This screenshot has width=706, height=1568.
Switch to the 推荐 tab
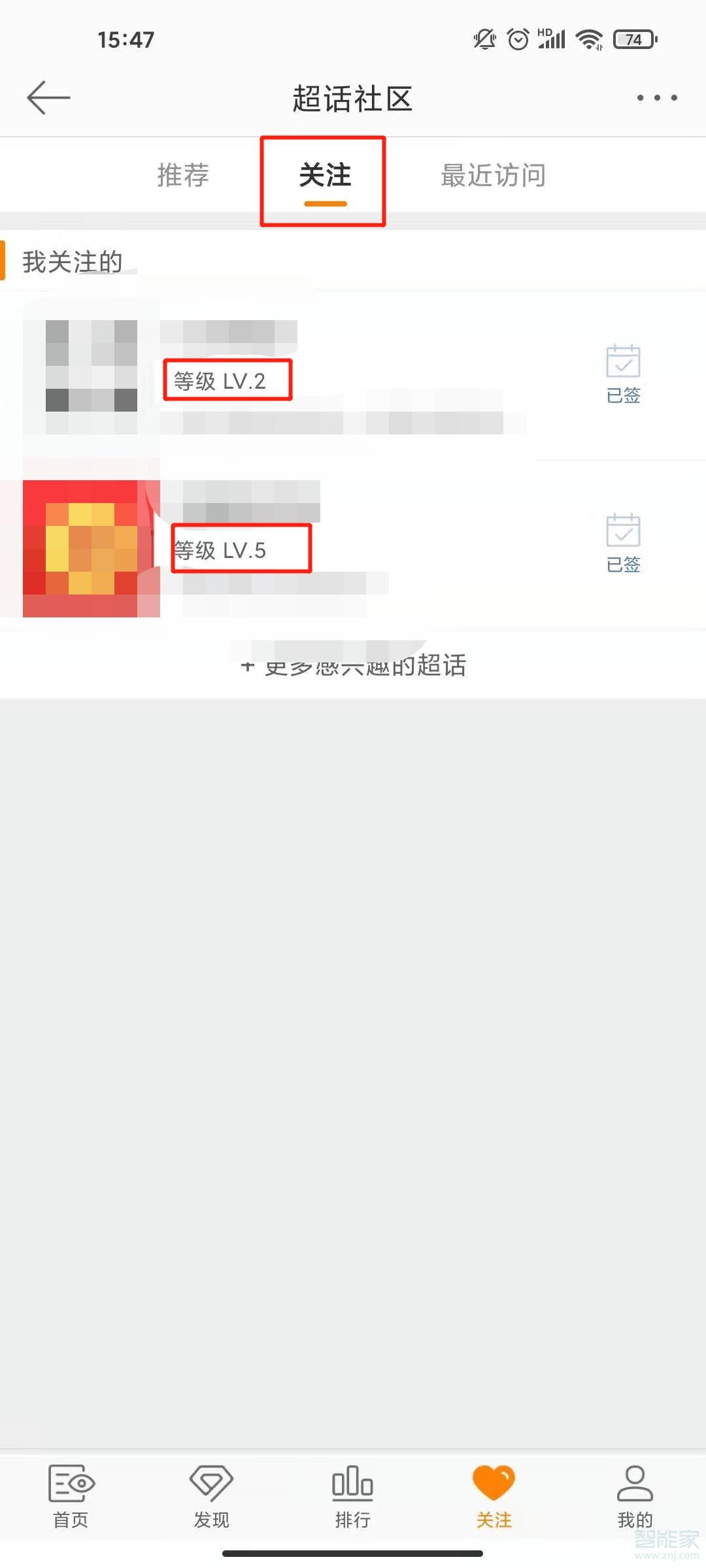click(x=183, y=175)
